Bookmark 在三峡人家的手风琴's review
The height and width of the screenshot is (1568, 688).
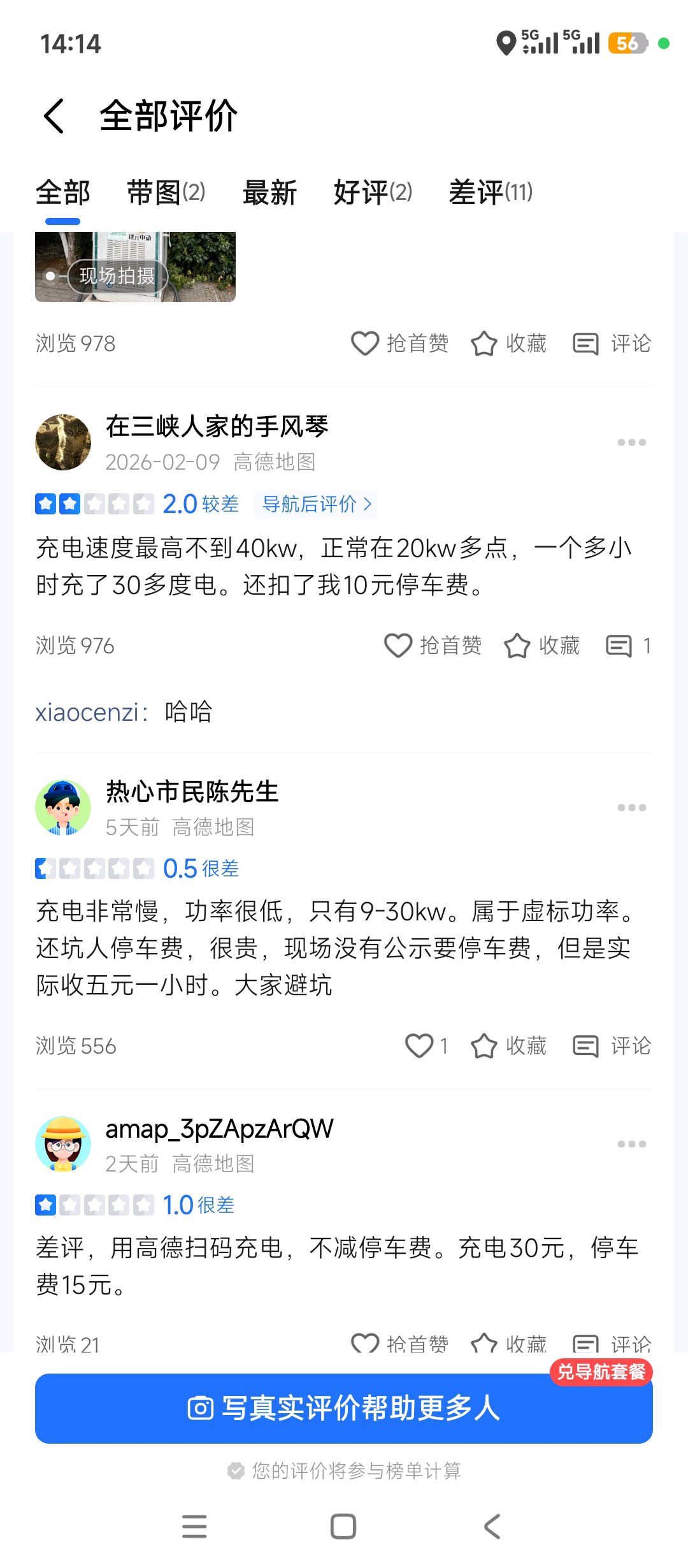click(x=541, y=646)
